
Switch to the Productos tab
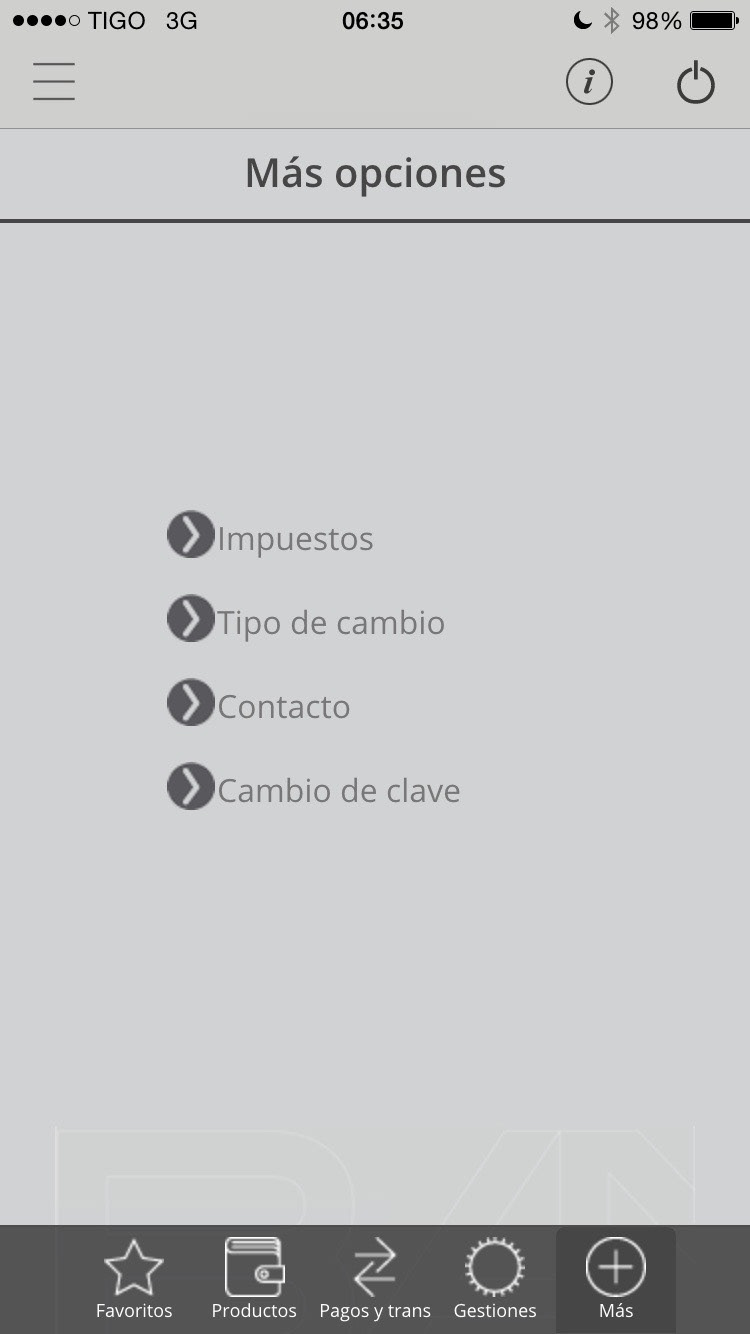[x=254, y=1280]
